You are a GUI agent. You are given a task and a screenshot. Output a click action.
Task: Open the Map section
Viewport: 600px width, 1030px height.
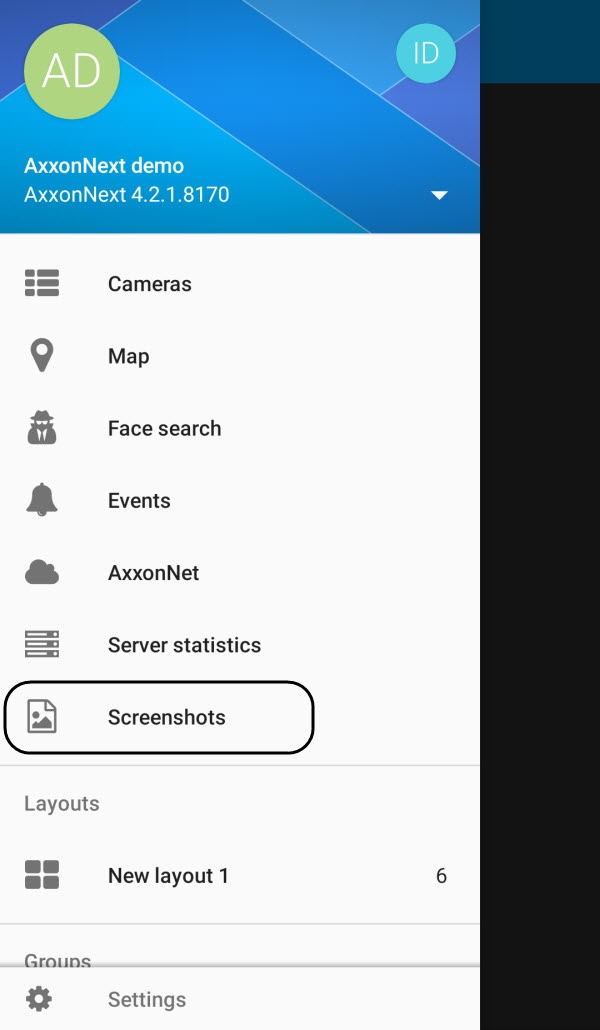coord(128,356)
